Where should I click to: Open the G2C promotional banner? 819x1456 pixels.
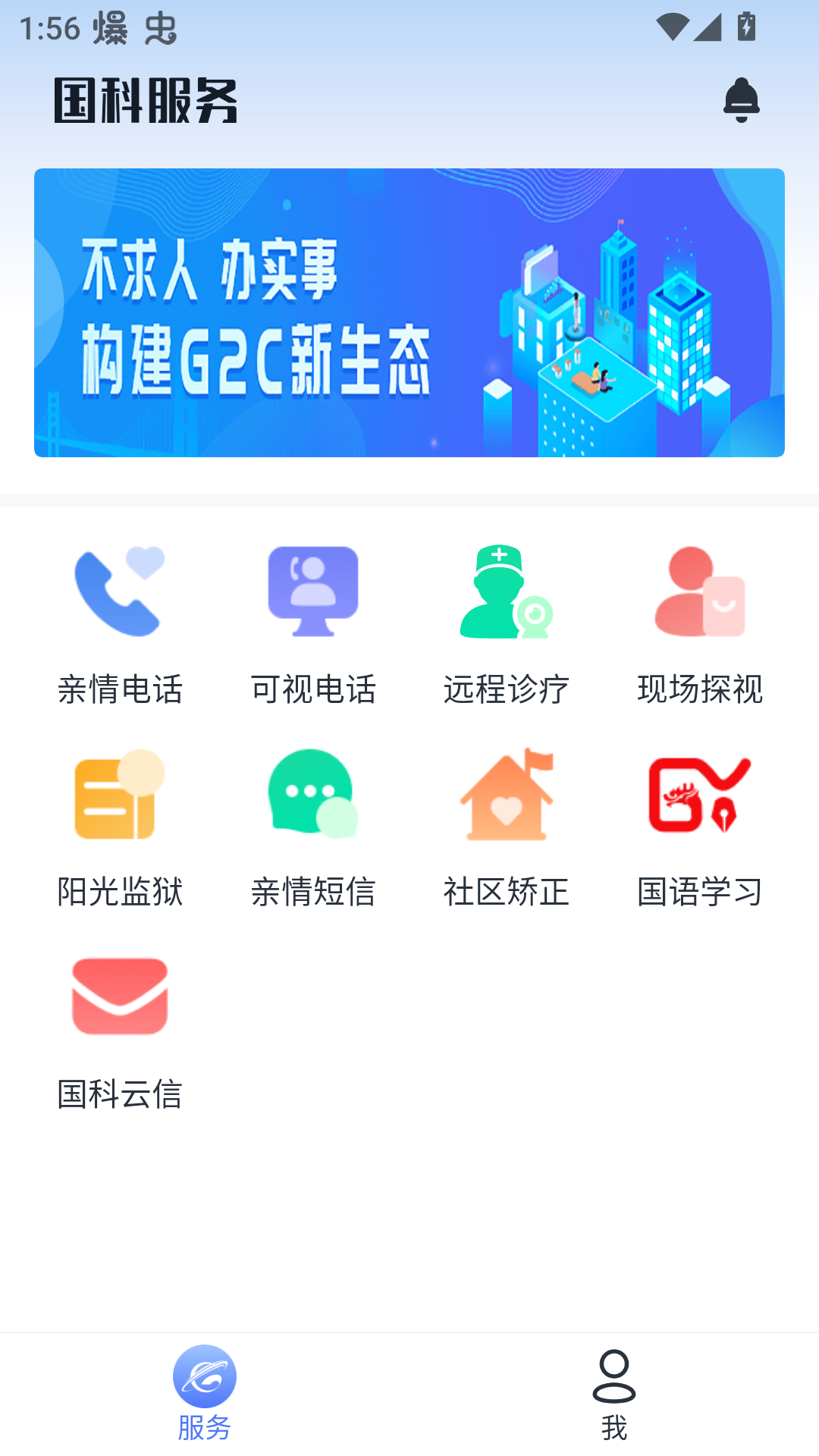[409, 313]
